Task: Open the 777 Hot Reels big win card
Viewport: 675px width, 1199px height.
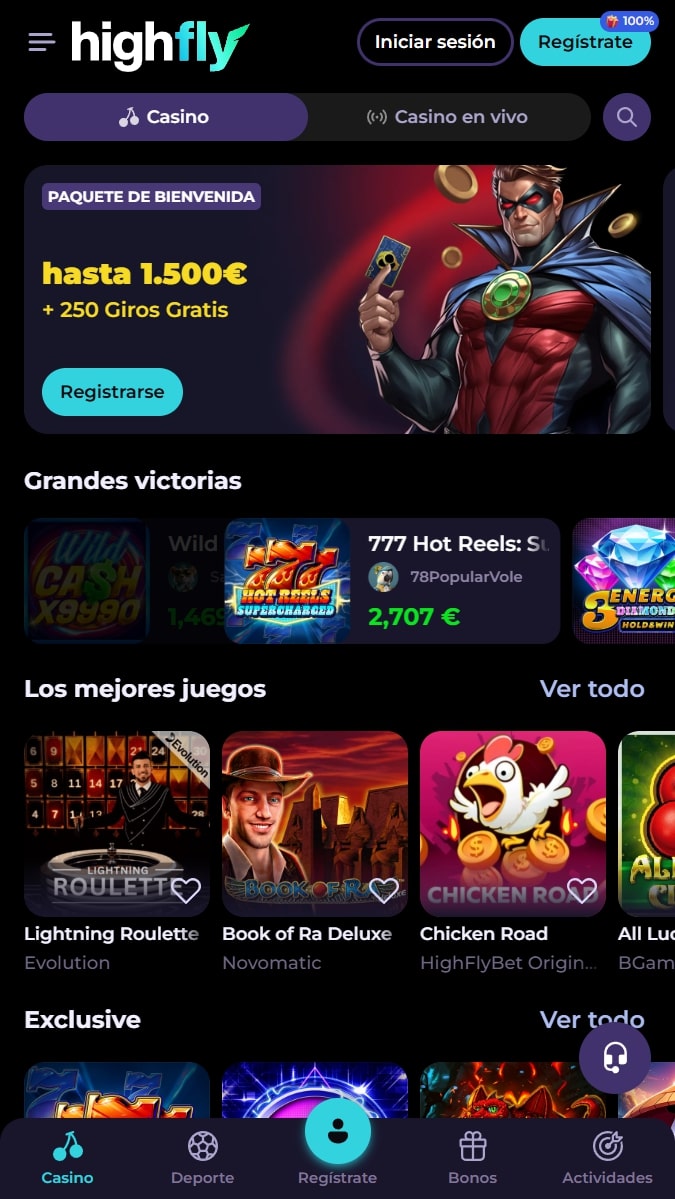Action: pyautogui.click(x=392, y=581)
